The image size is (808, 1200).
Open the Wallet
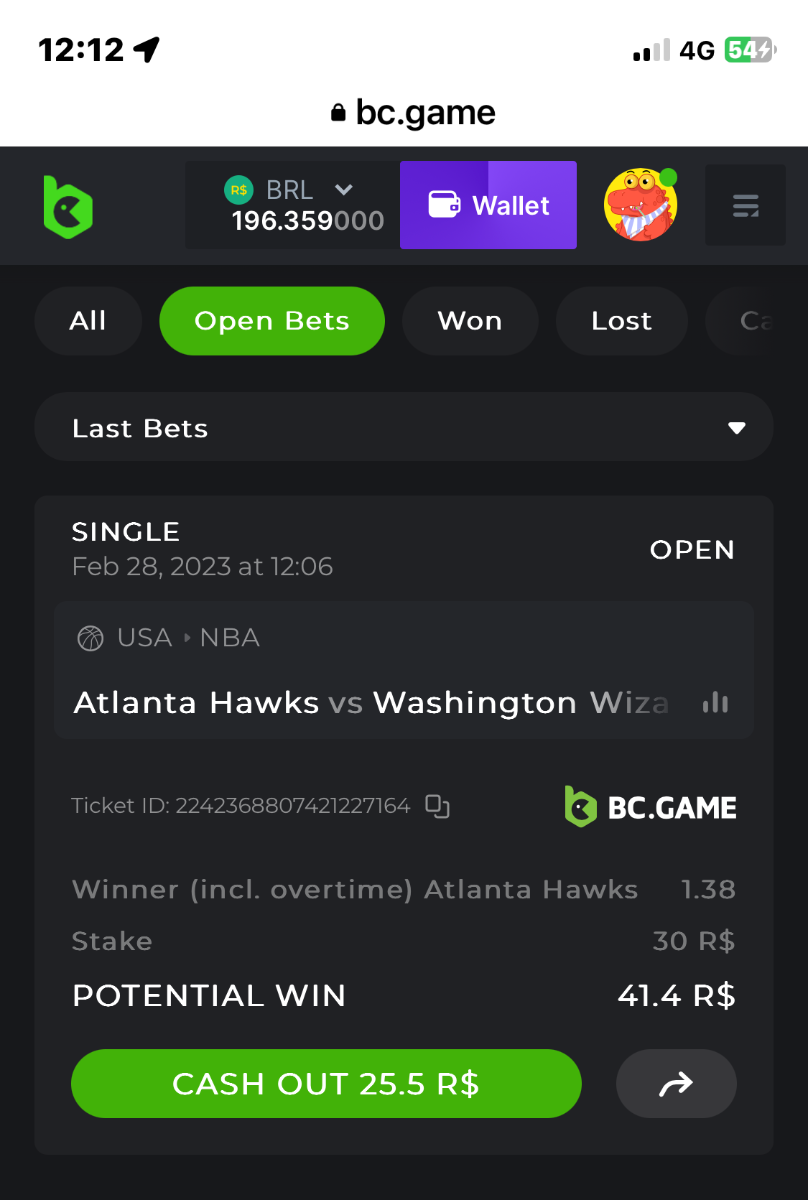tap(488, 205)
